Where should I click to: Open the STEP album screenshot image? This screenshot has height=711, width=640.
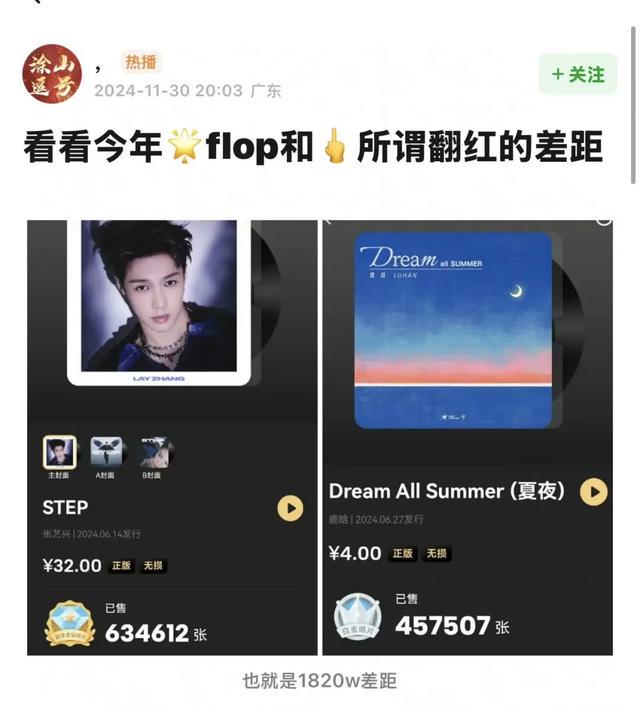171,437
